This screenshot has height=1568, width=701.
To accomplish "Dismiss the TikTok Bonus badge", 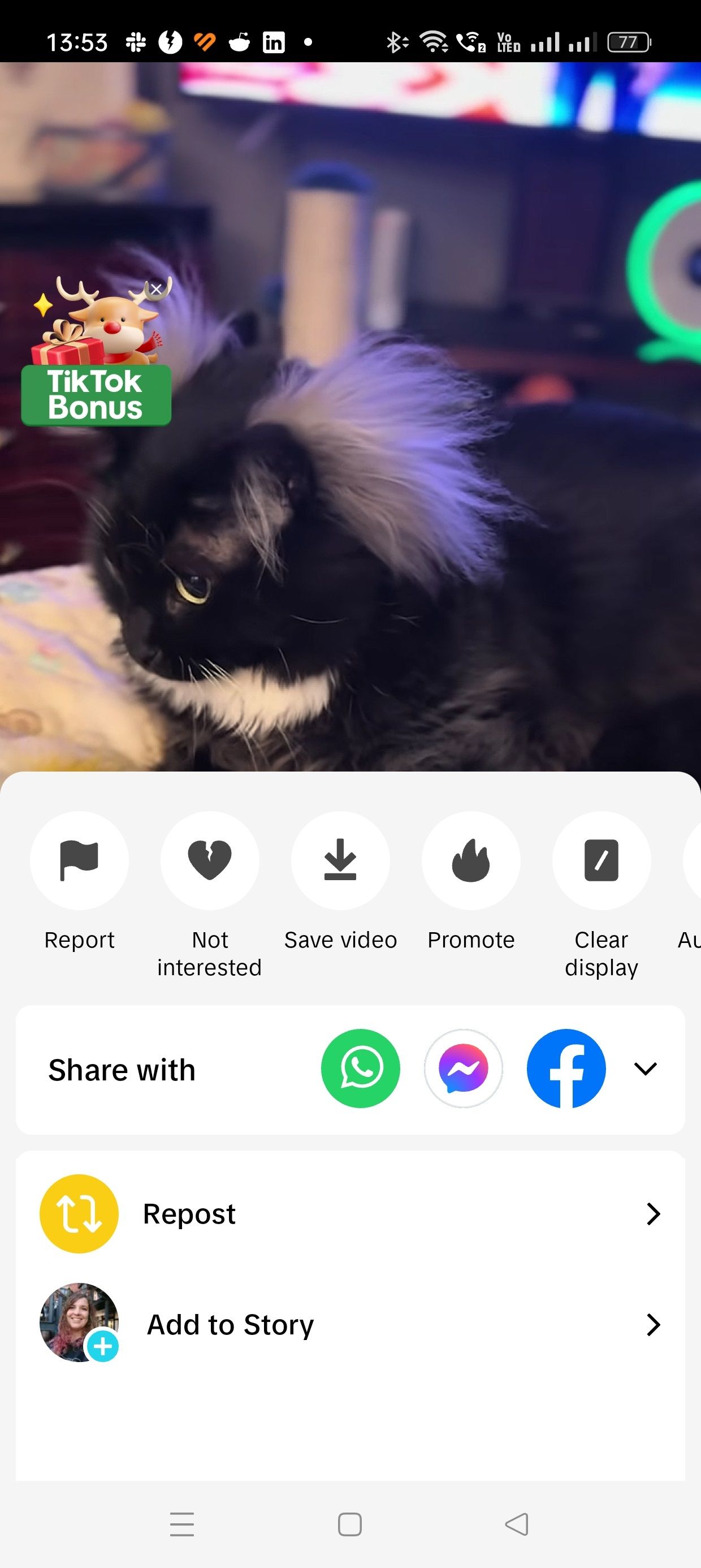I will [x=157, y=289].
